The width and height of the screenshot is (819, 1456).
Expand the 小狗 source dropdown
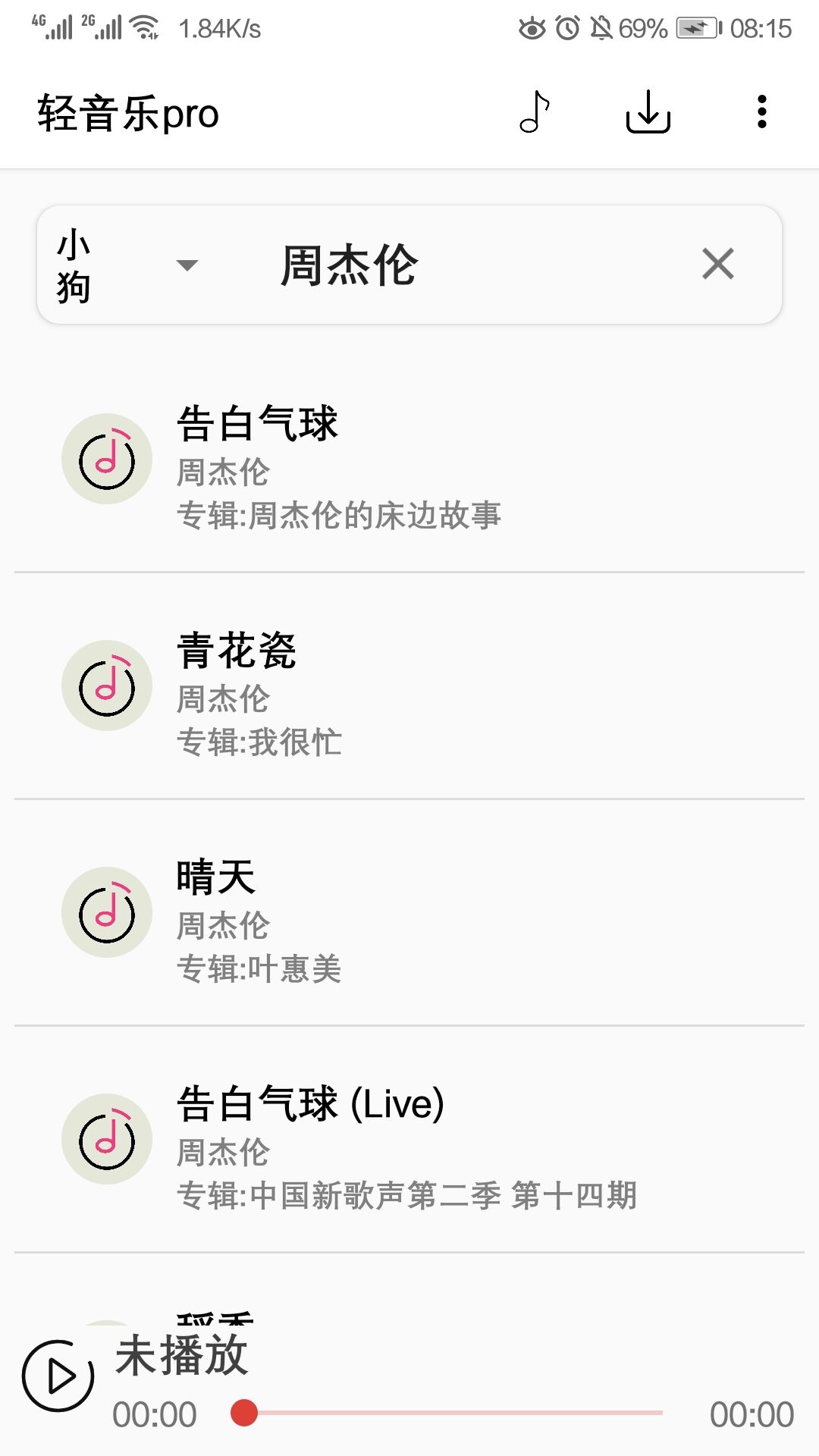point(129,265)
